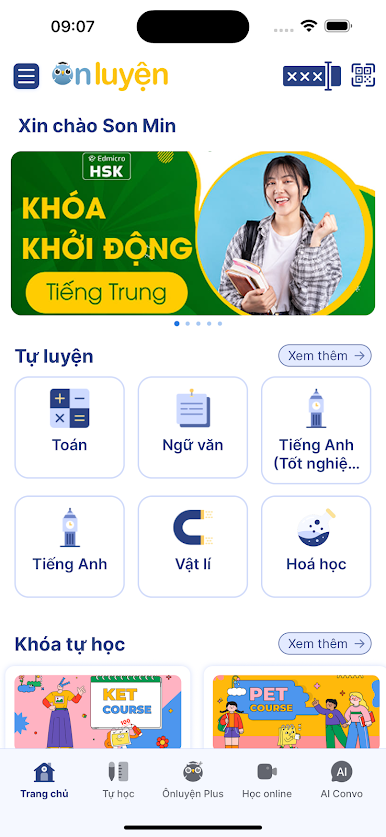386x837 pixels.
Task: Switch to the Tự học tab
Action: point(119,780)
